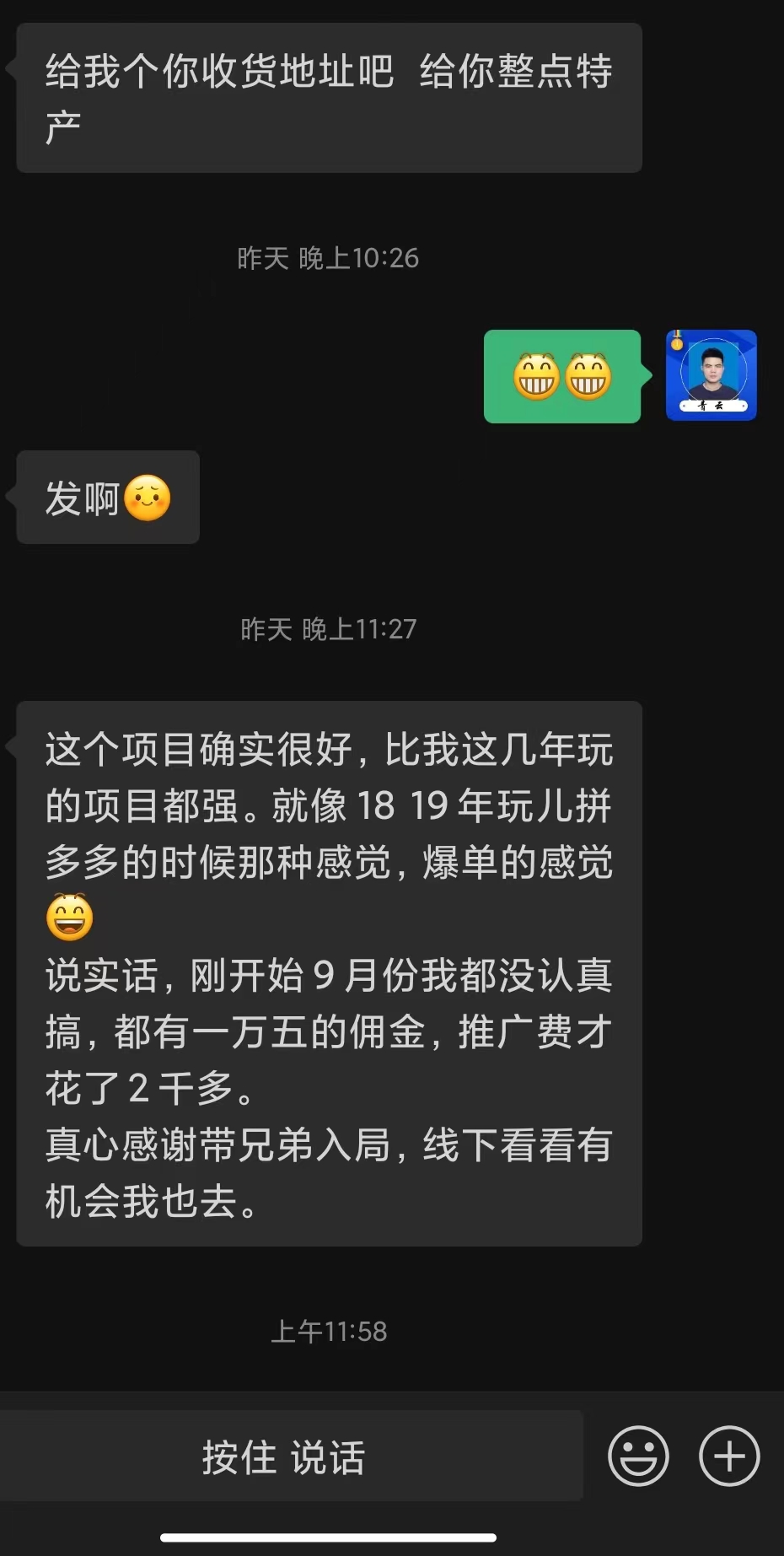Tap the circled plus icon at bottom right

pos(729,1455)
